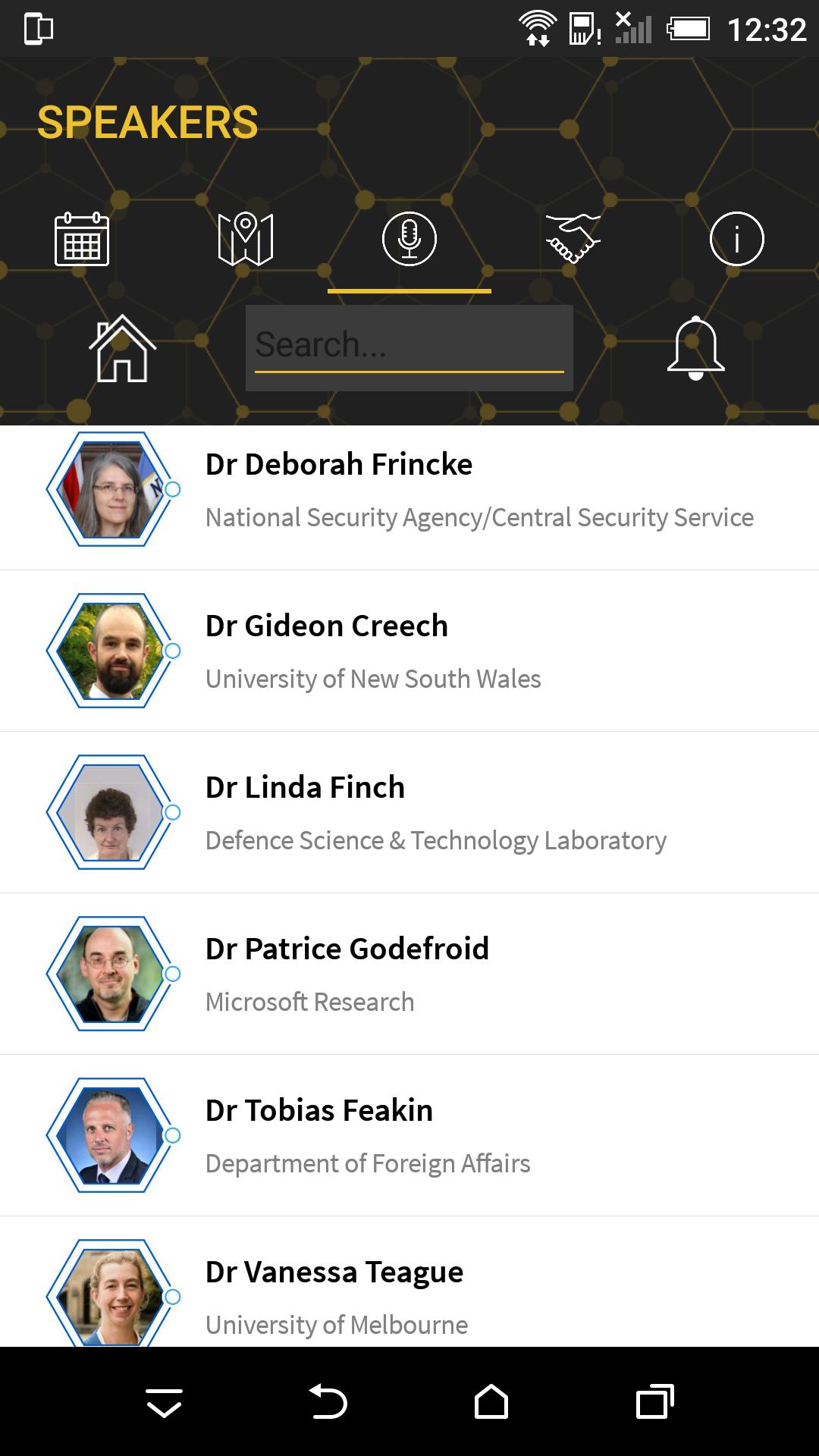
Task: Select Dr Linda Finch from the list
Action: (409, 812)
